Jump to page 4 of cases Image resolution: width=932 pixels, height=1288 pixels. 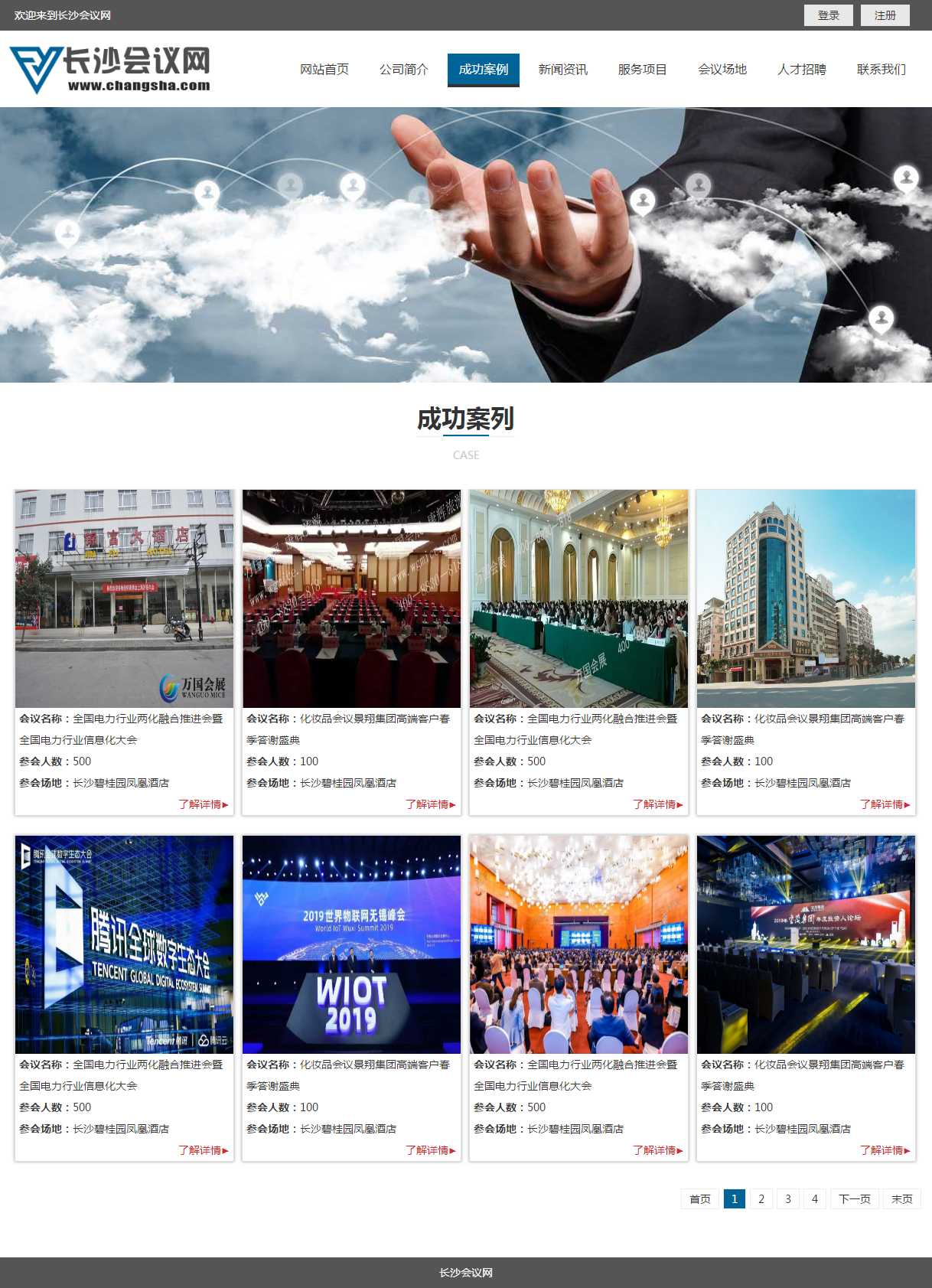click(x=814, y=1198)
